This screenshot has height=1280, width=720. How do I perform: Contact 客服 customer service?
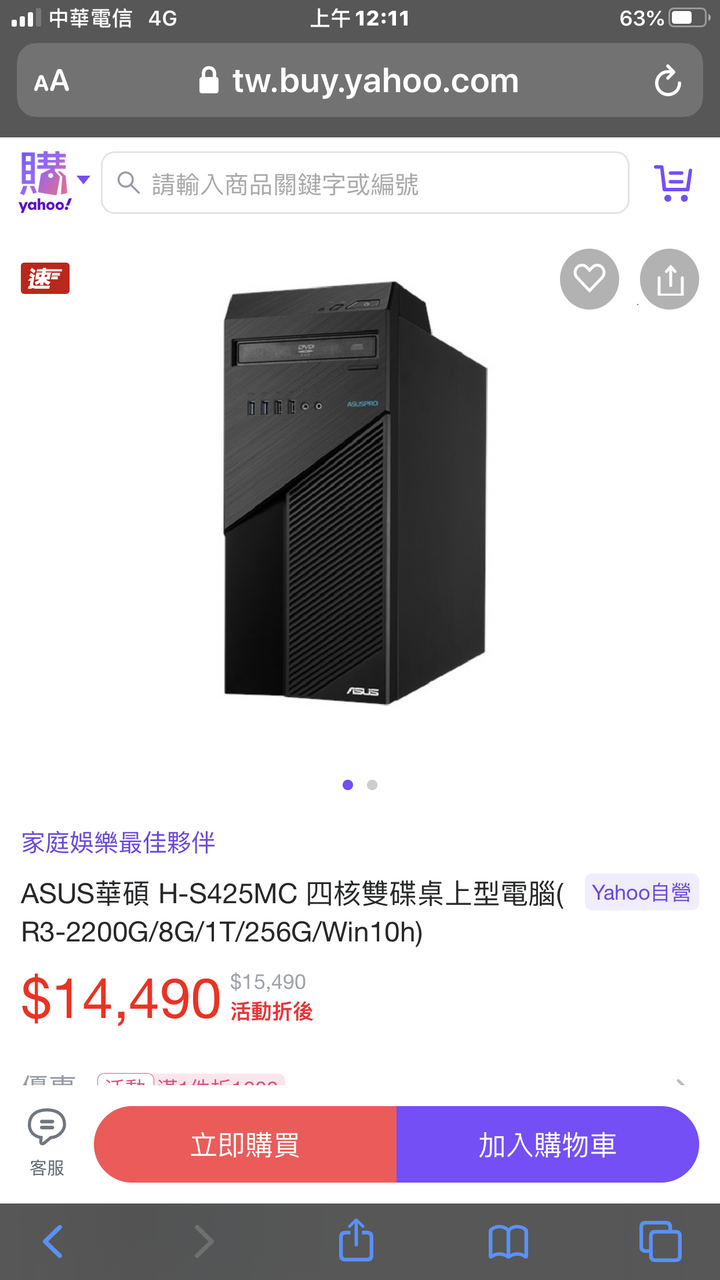(46, 1142)
